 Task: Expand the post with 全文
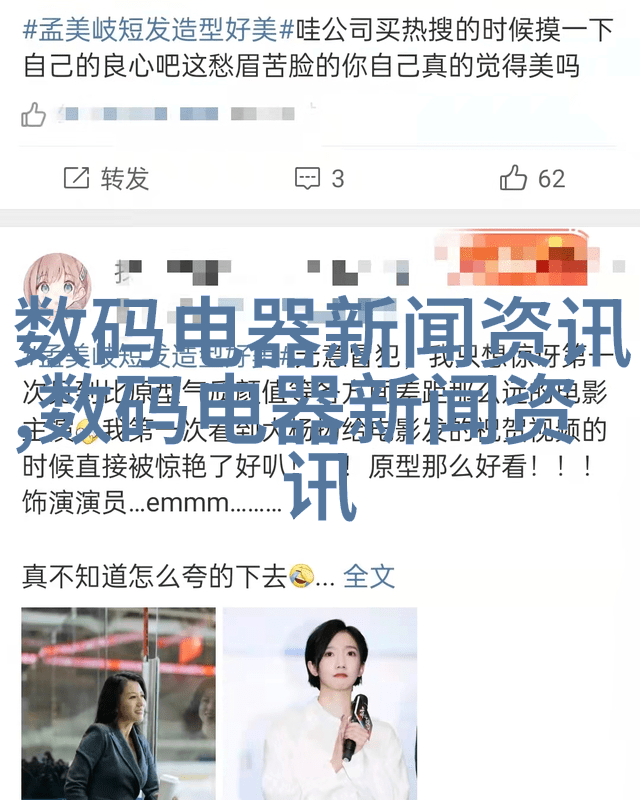(369, 576)
